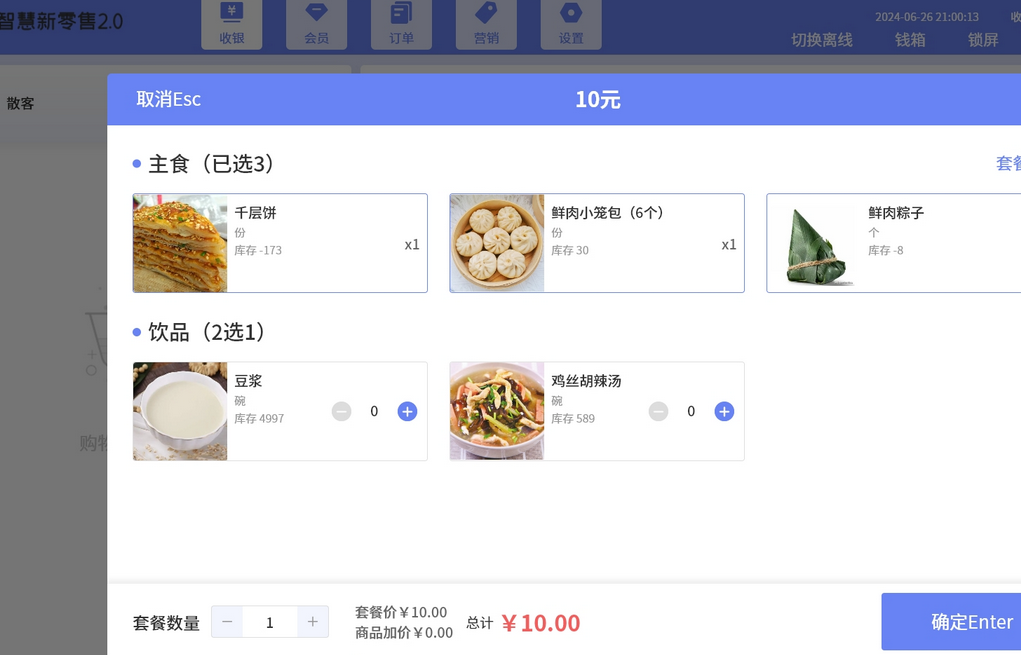
Task: Lock the screen with 锁屏
Action: (x=983, y=40)
